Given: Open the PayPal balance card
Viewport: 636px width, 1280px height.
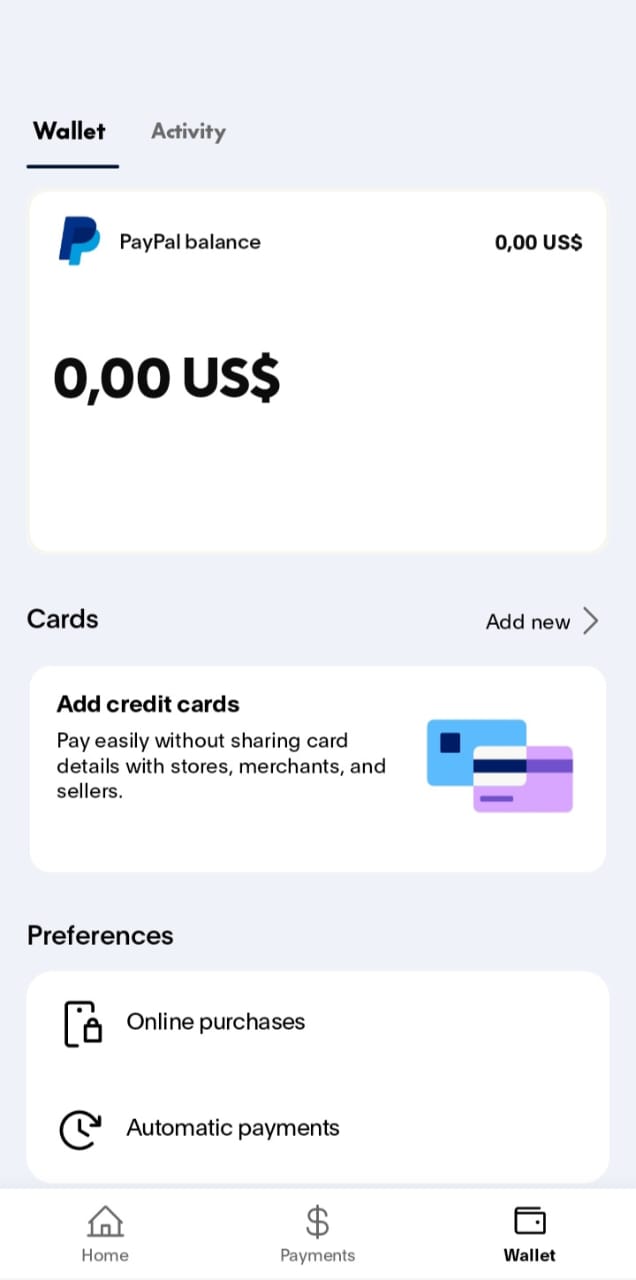Looking at the screenshot, I should click(x=318, y=371).
